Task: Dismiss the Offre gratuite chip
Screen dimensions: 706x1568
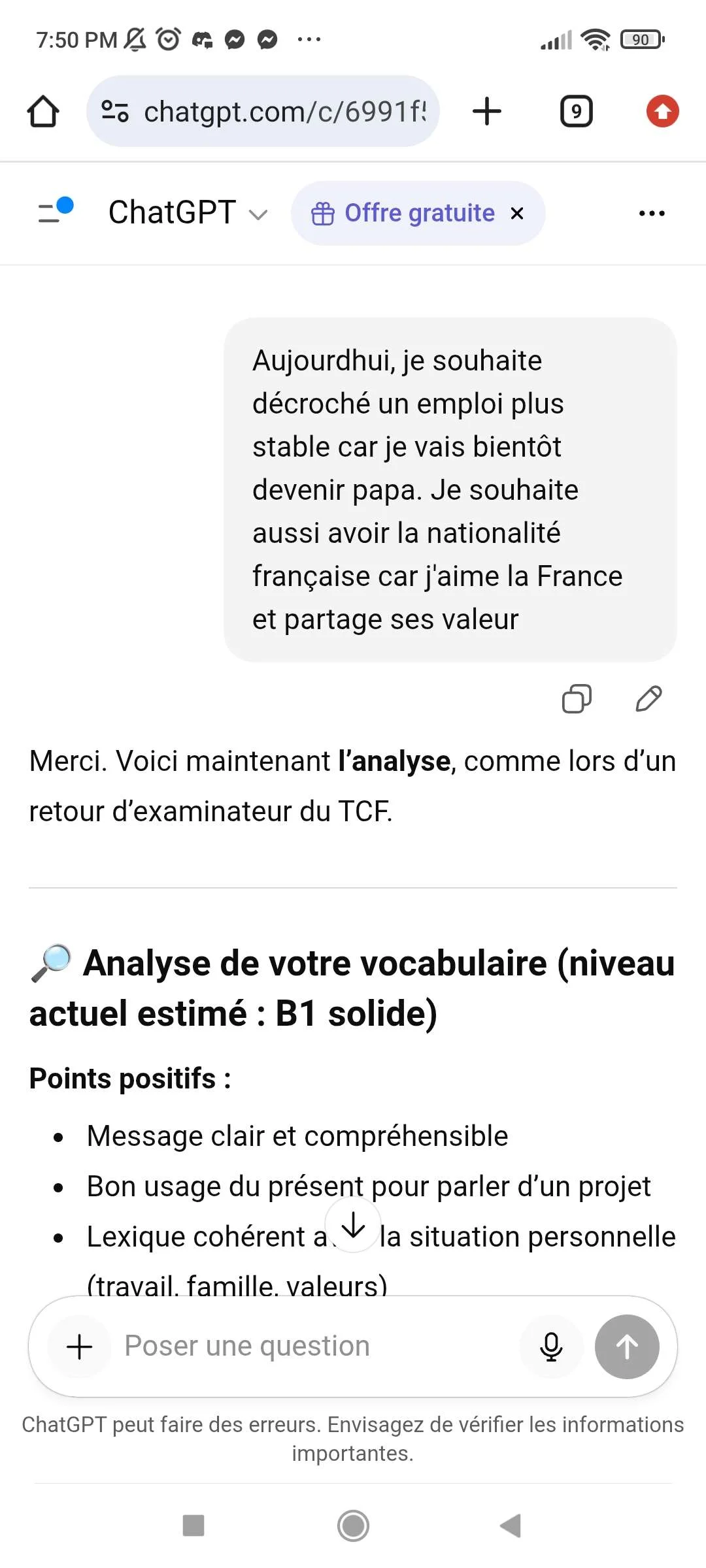Action: pos(517,214)
